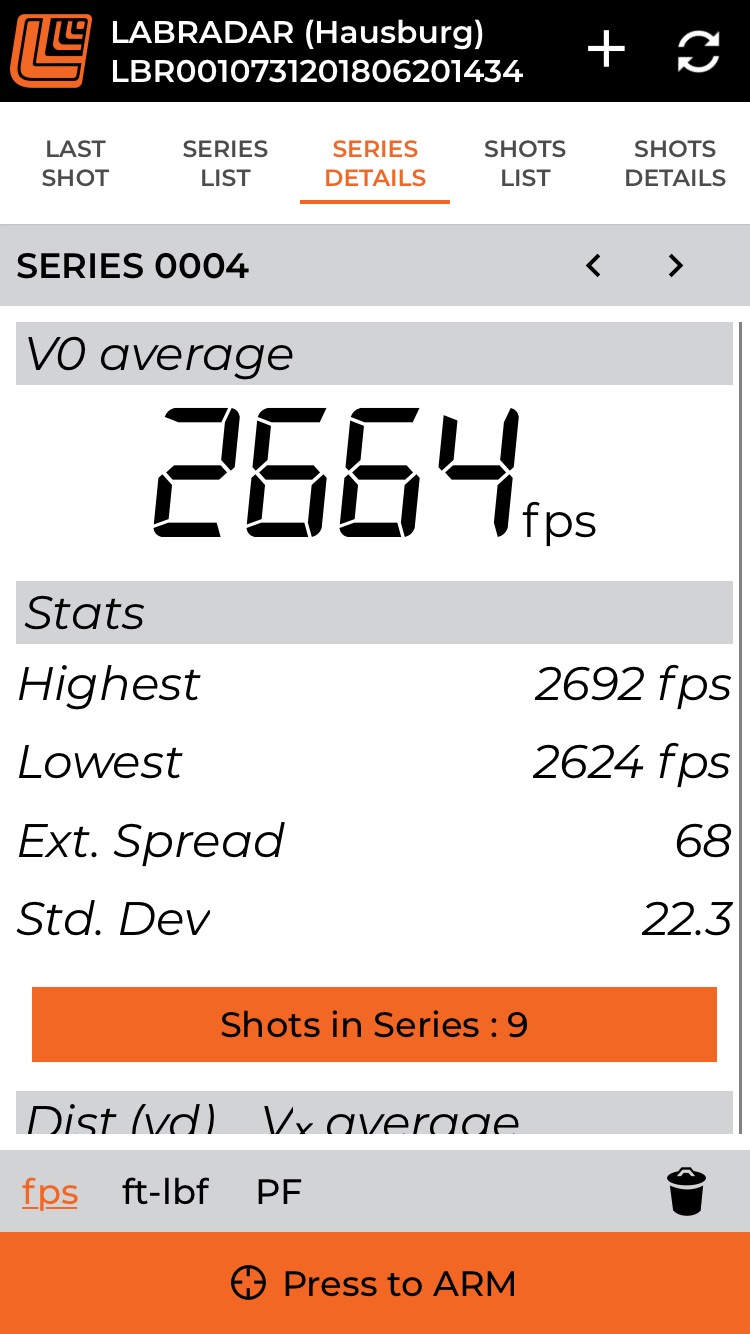Tap the Shots in Series : 9 button

pos(374,1025)
